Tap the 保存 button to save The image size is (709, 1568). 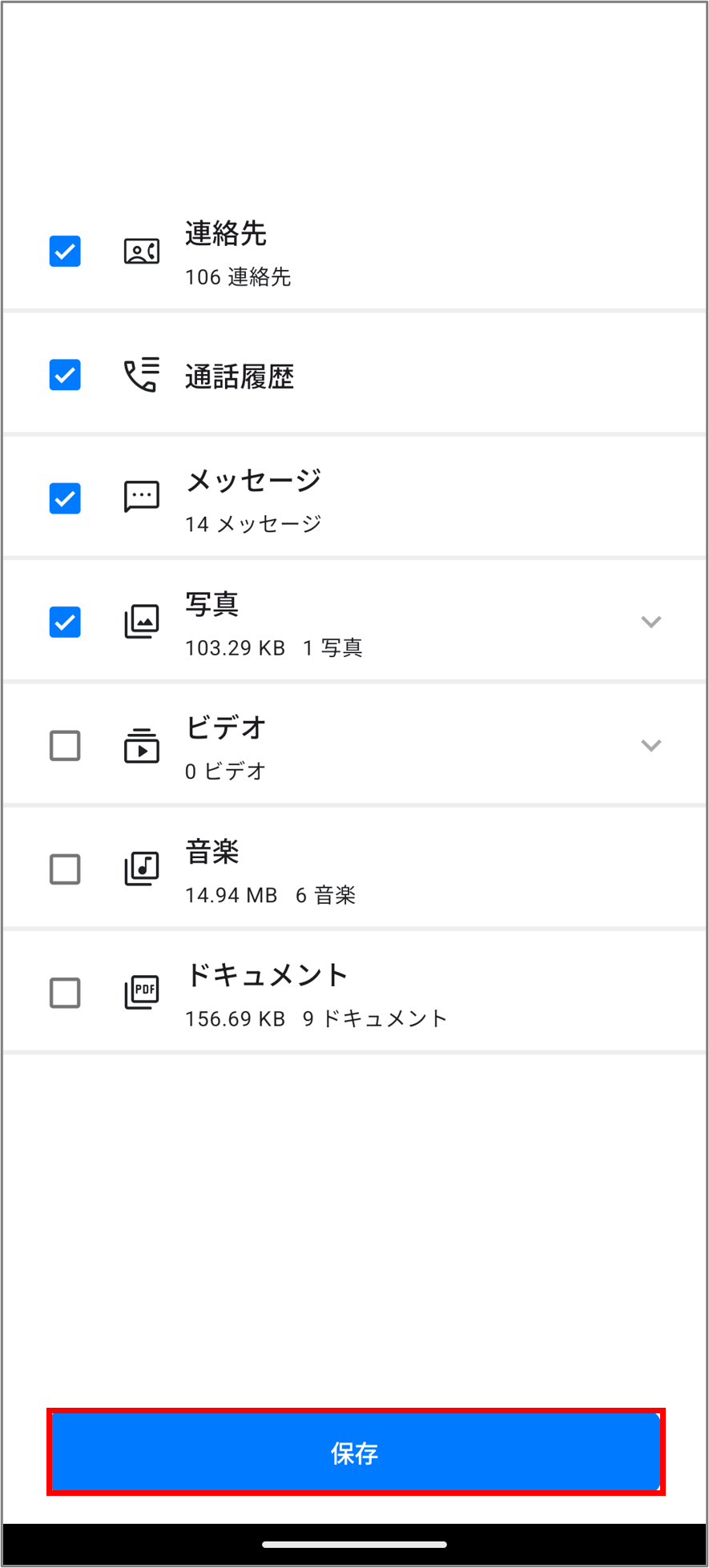355,1452
